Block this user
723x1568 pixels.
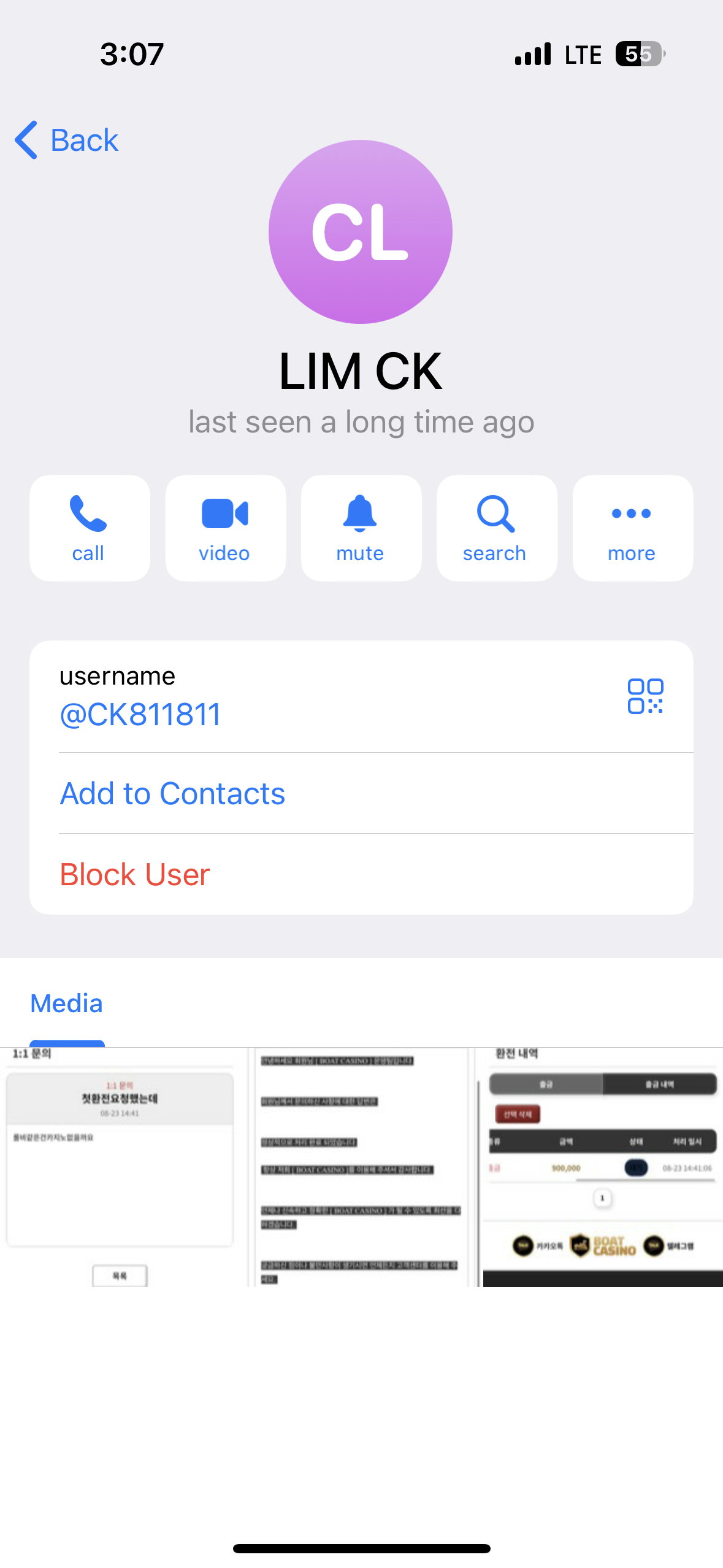point(135,874)
